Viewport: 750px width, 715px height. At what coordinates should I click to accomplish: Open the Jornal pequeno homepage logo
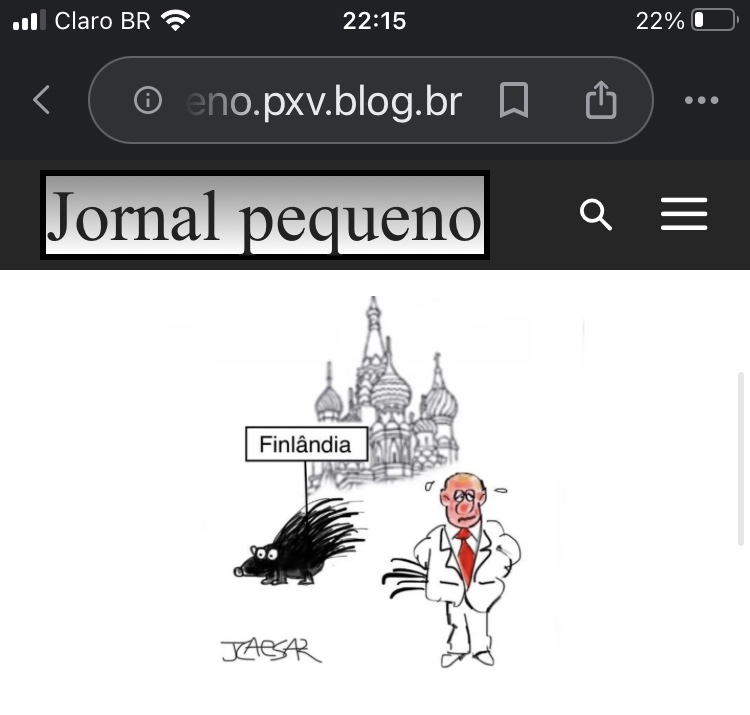[x=265, y=215]
